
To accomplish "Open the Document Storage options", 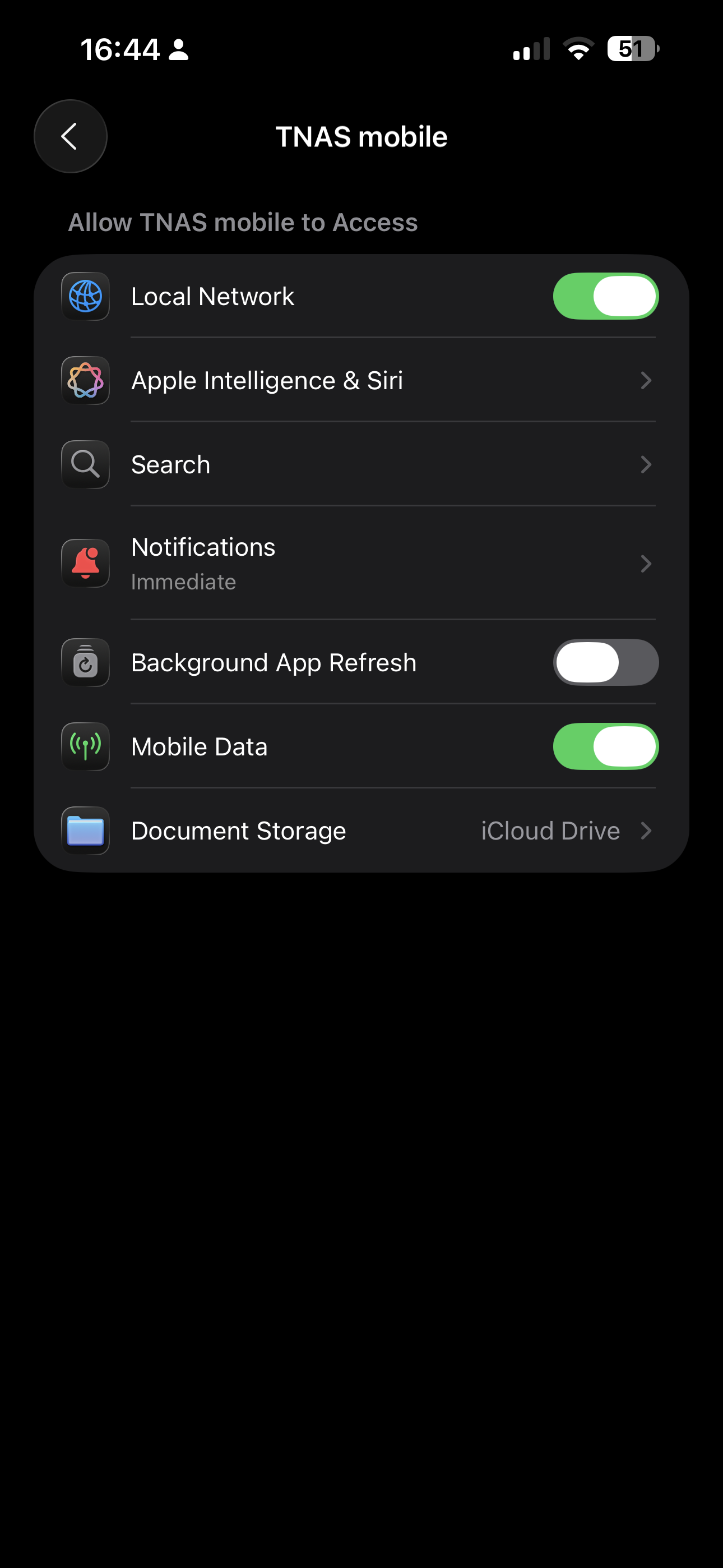I will [x=361, y=831].
